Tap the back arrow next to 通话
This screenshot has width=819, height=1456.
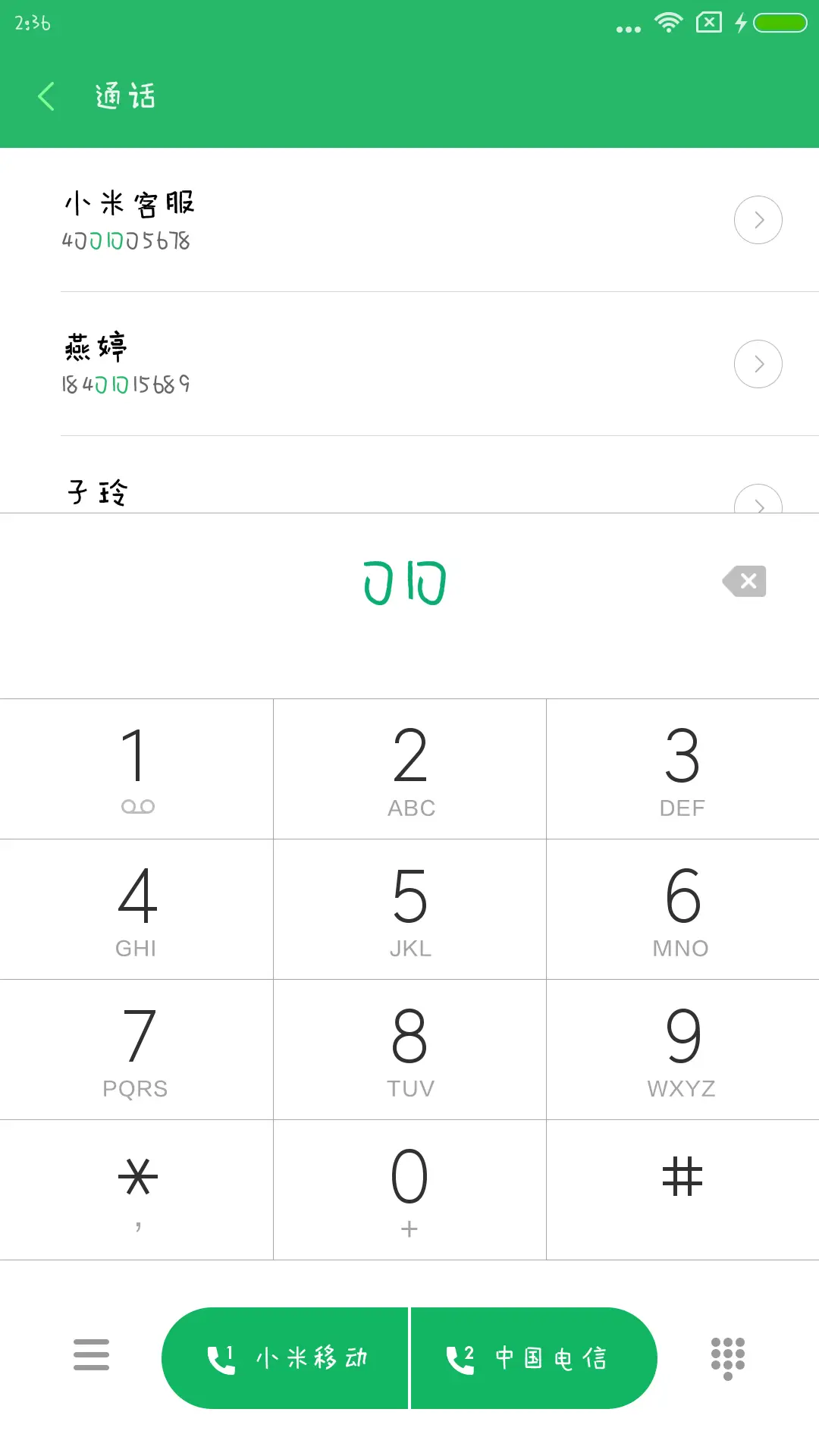45,96
